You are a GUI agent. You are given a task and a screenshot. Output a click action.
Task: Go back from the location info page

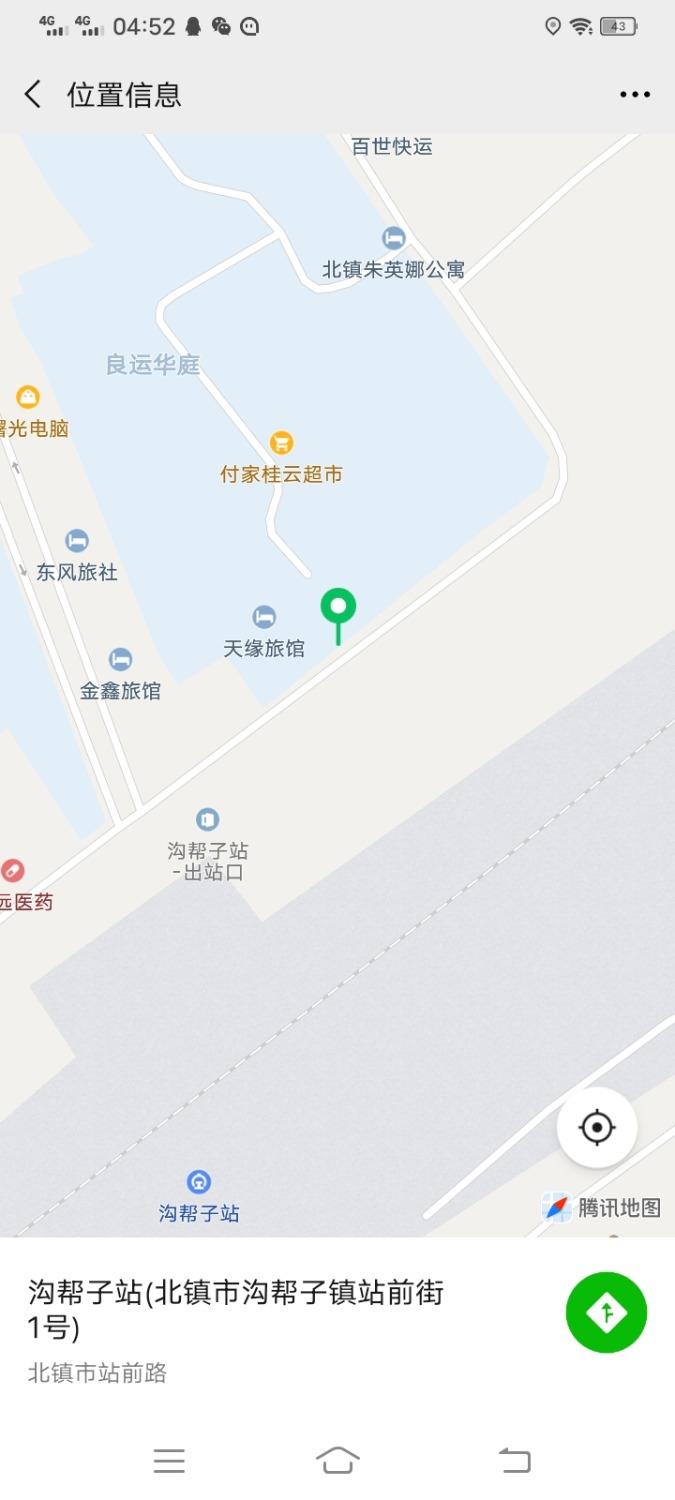[33, 95]
